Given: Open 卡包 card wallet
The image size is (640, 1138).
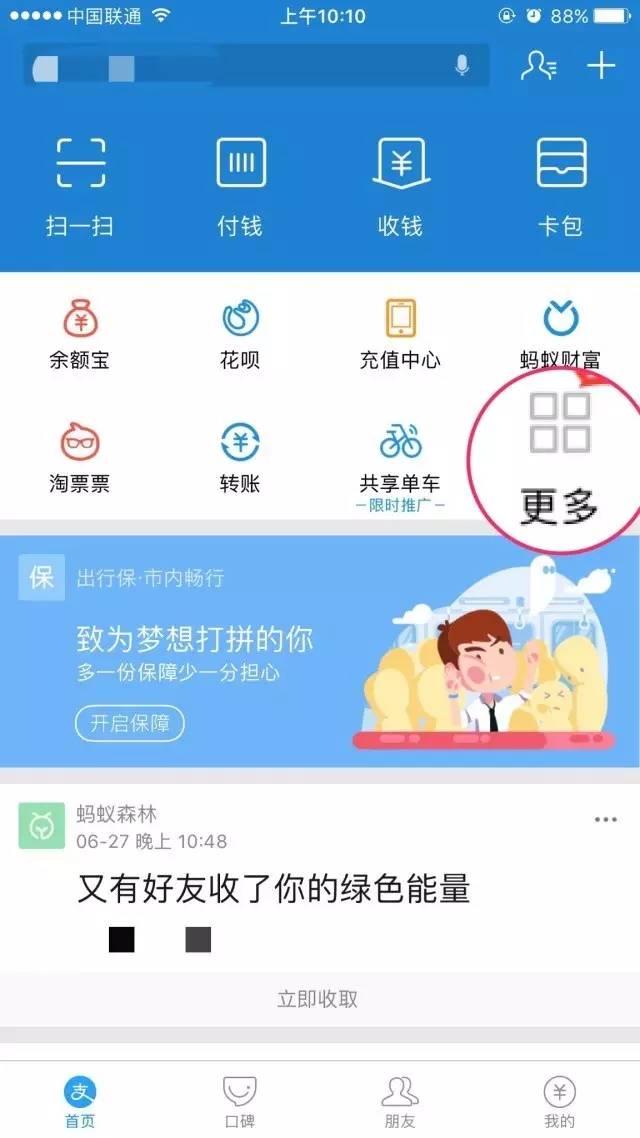Looking at the screenshot, I should point(560,185).
